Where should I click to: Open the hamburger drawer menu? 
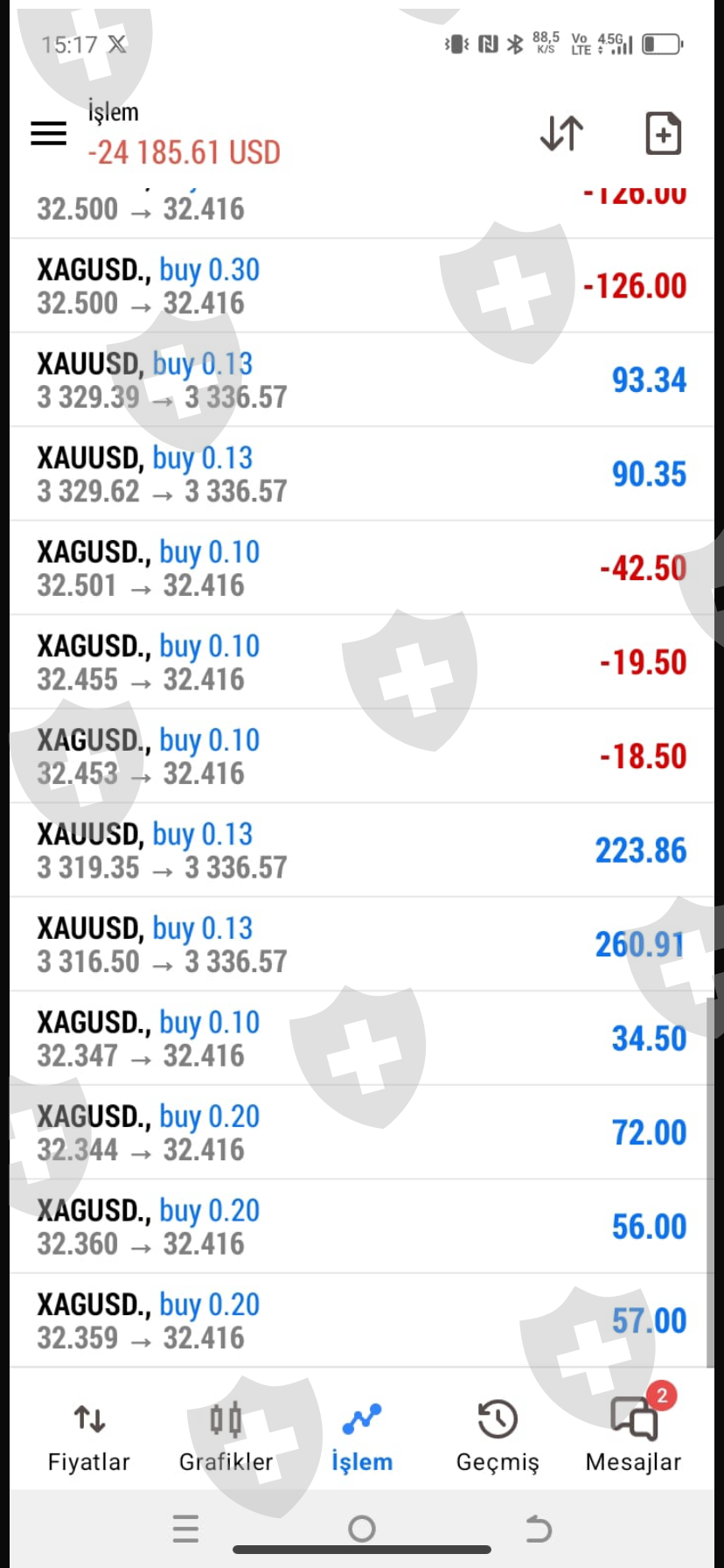coord(49,133)
